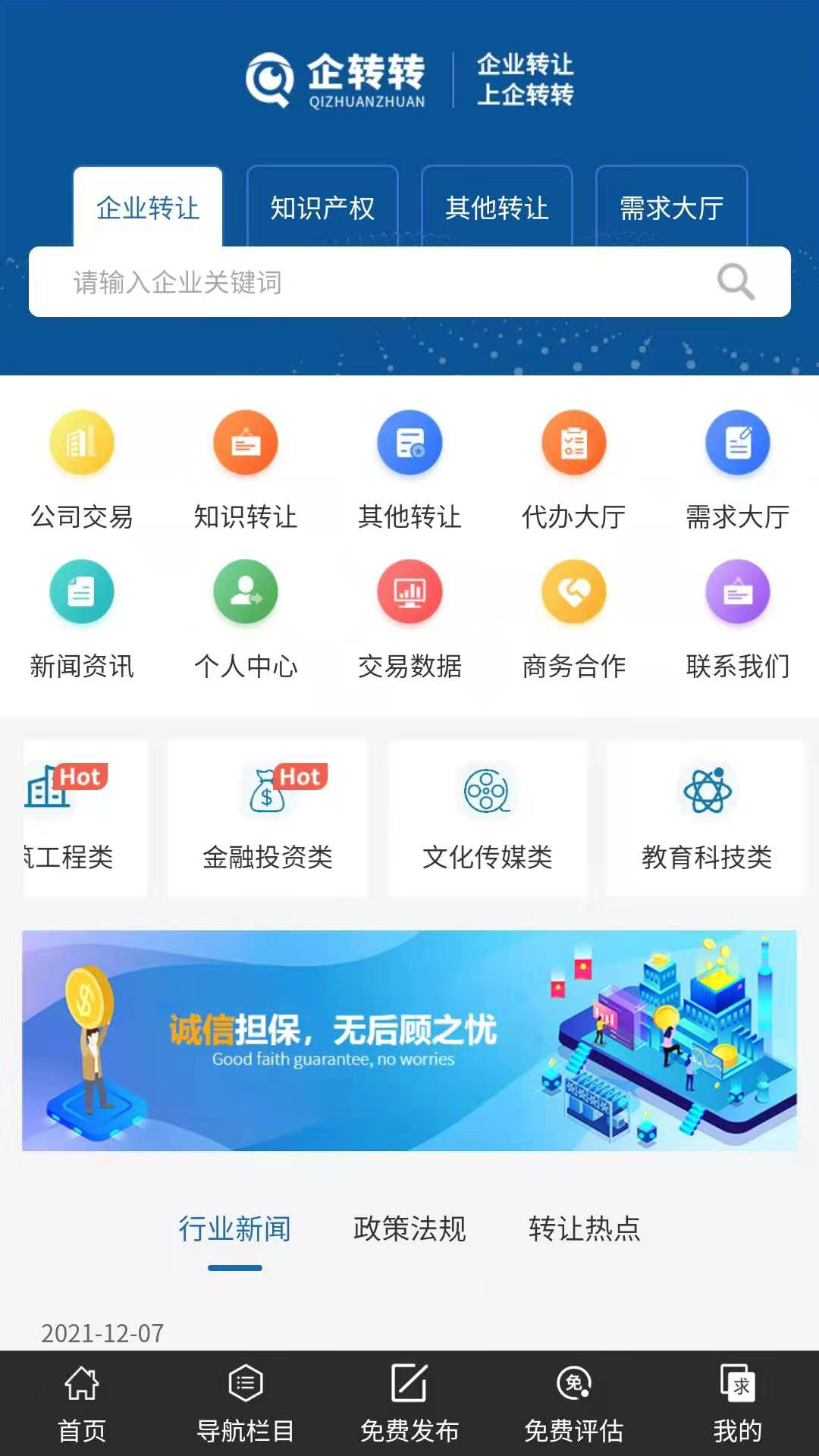Browse the 金融投资类 category card
The width and height of the screenshot is (819, 1456).
point(268,819)
